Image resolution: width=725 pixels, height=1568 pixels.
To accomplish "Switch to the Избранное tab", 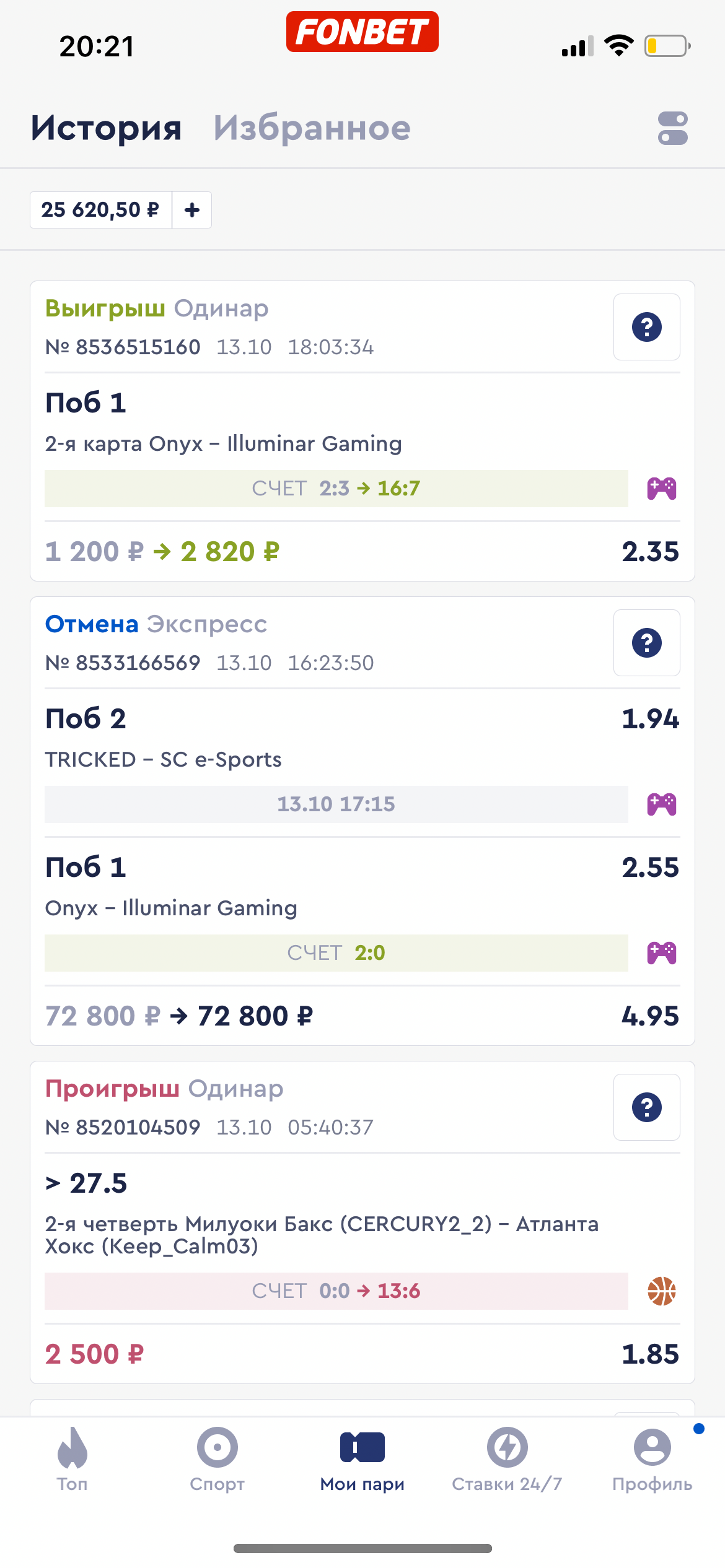I will (x=312, y=128).
